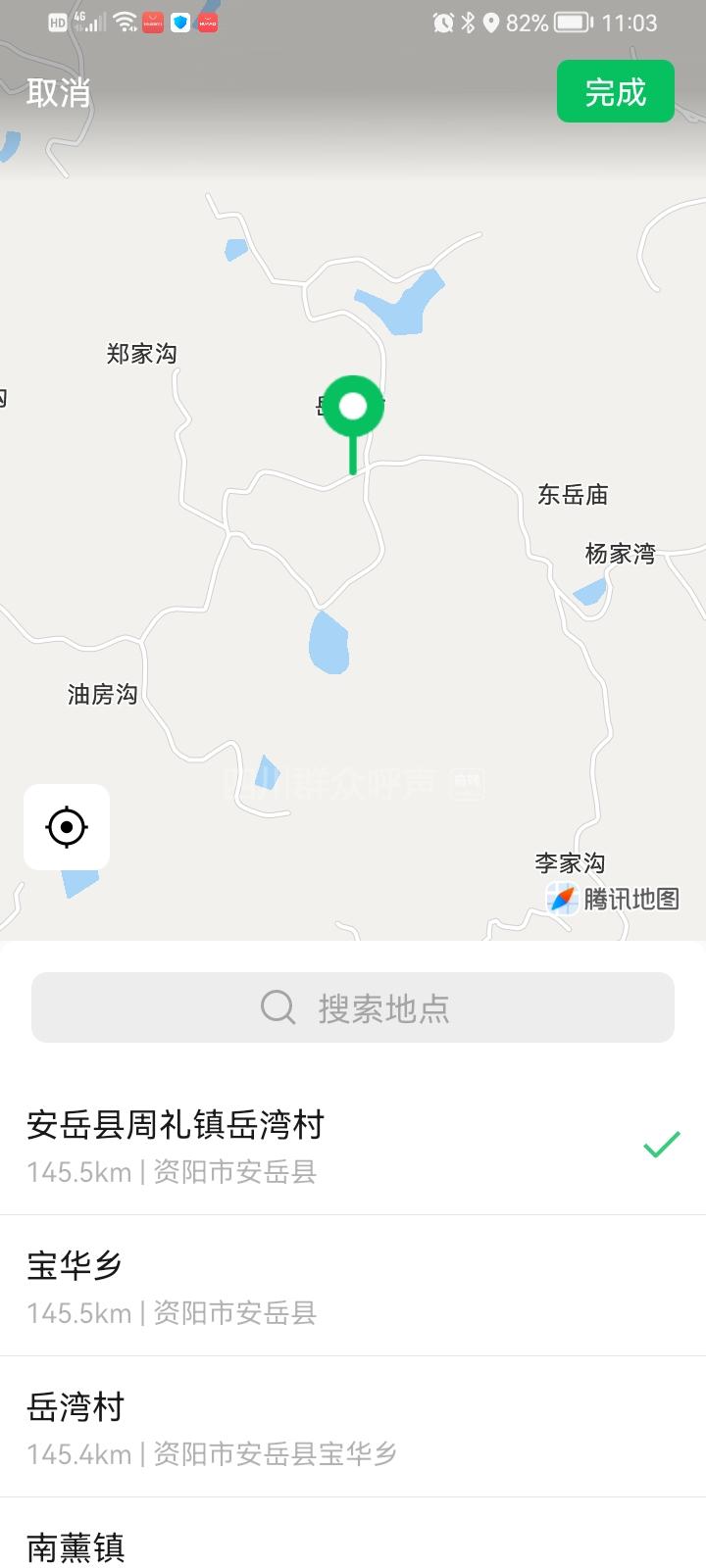Recenter map to current location
Screen dimensions: 706x1568
click(x=67, y=827)
